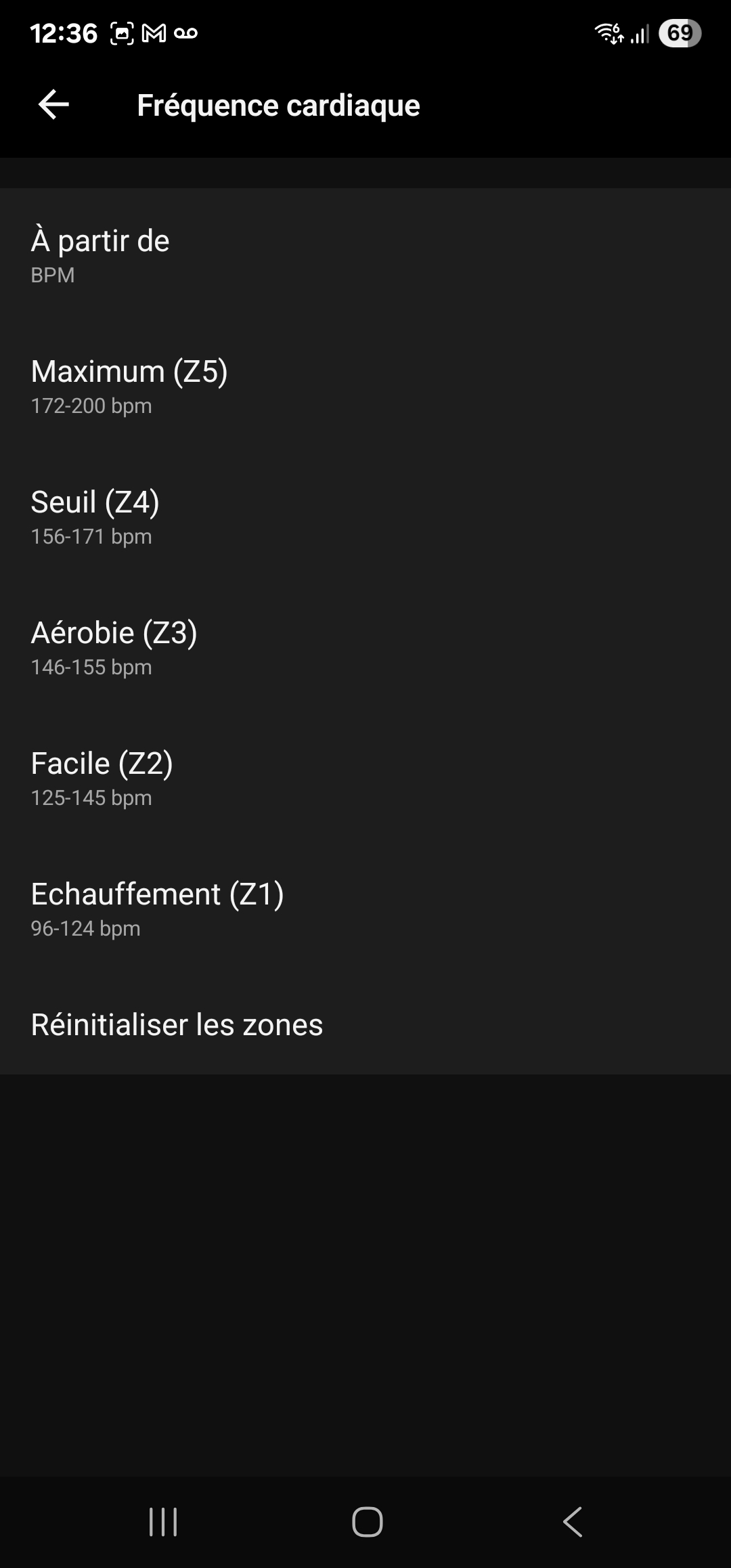Tap Réinitialiser les zones

tap(365, 1024)
